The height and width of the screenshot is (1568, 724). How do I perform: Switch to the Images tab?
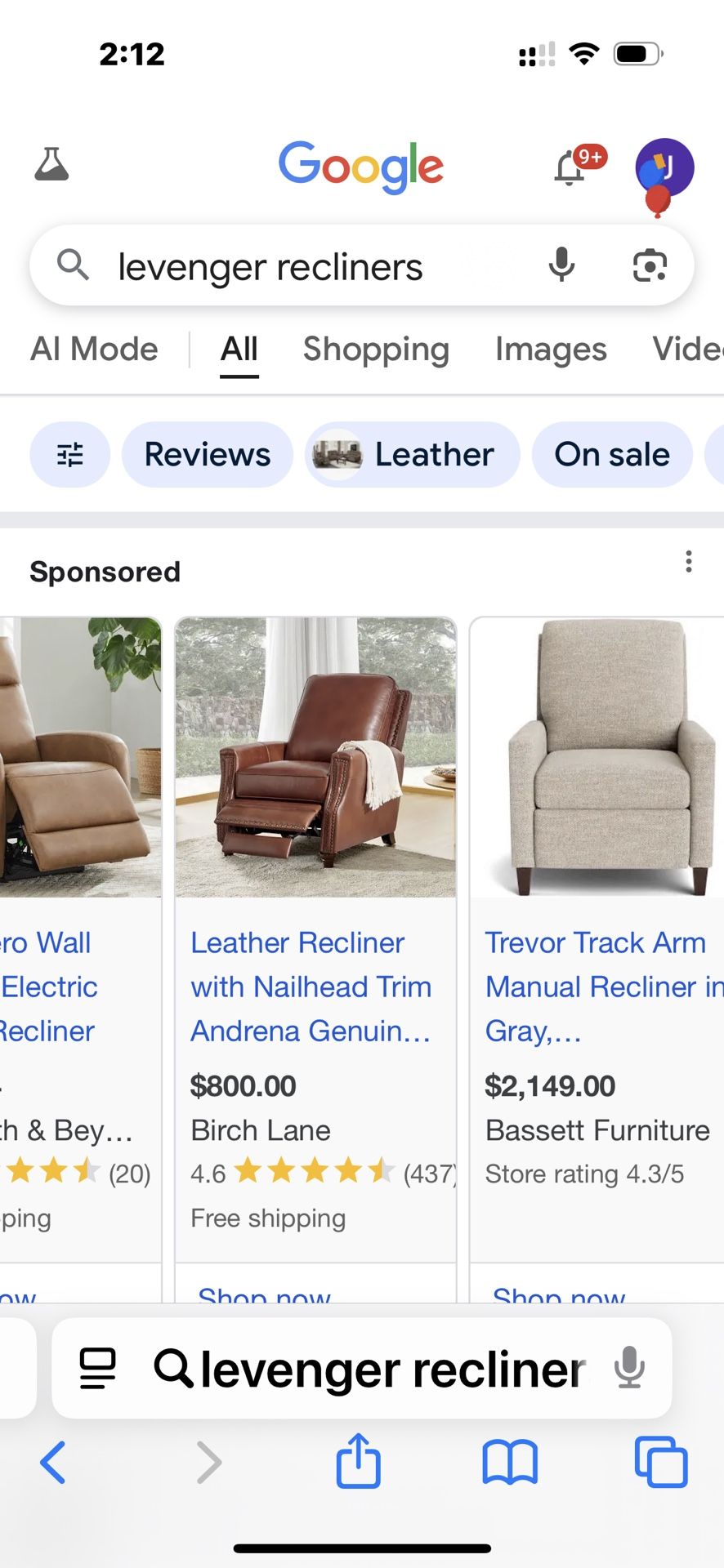pyautogui.click(x=550, y=349)
